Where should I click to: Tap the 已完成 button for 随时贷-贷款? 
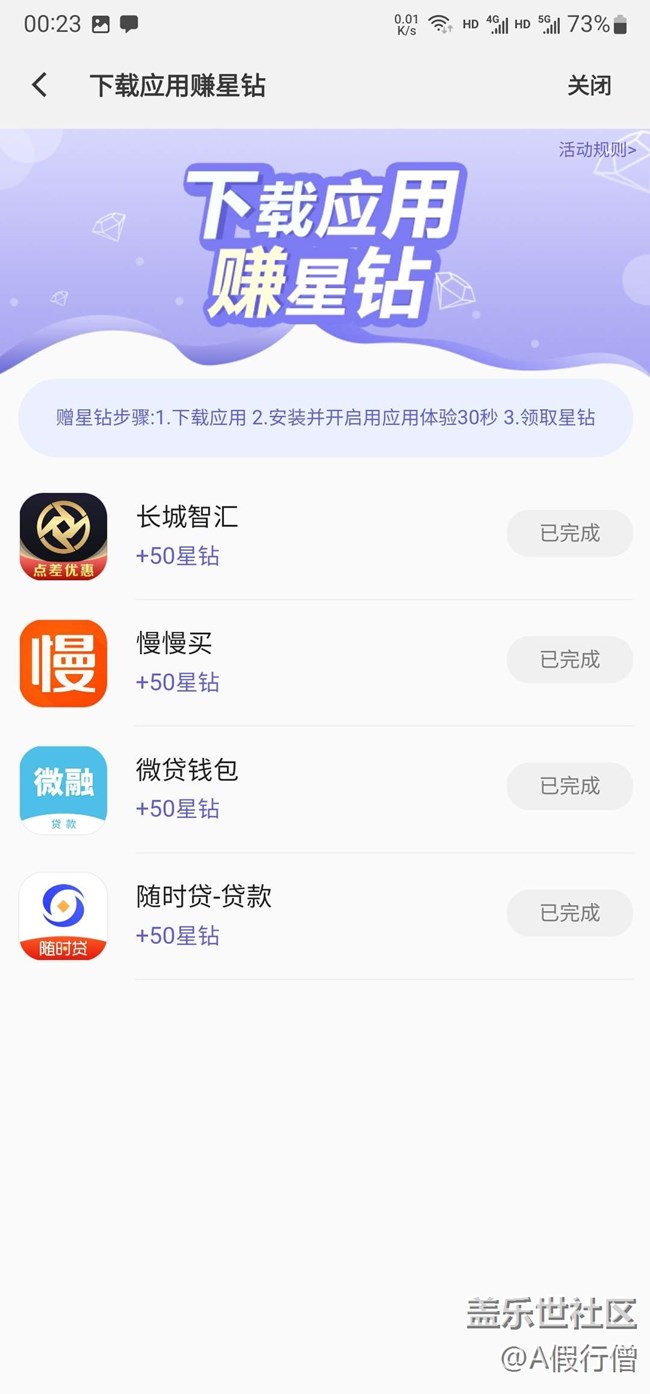click(569, 913)
